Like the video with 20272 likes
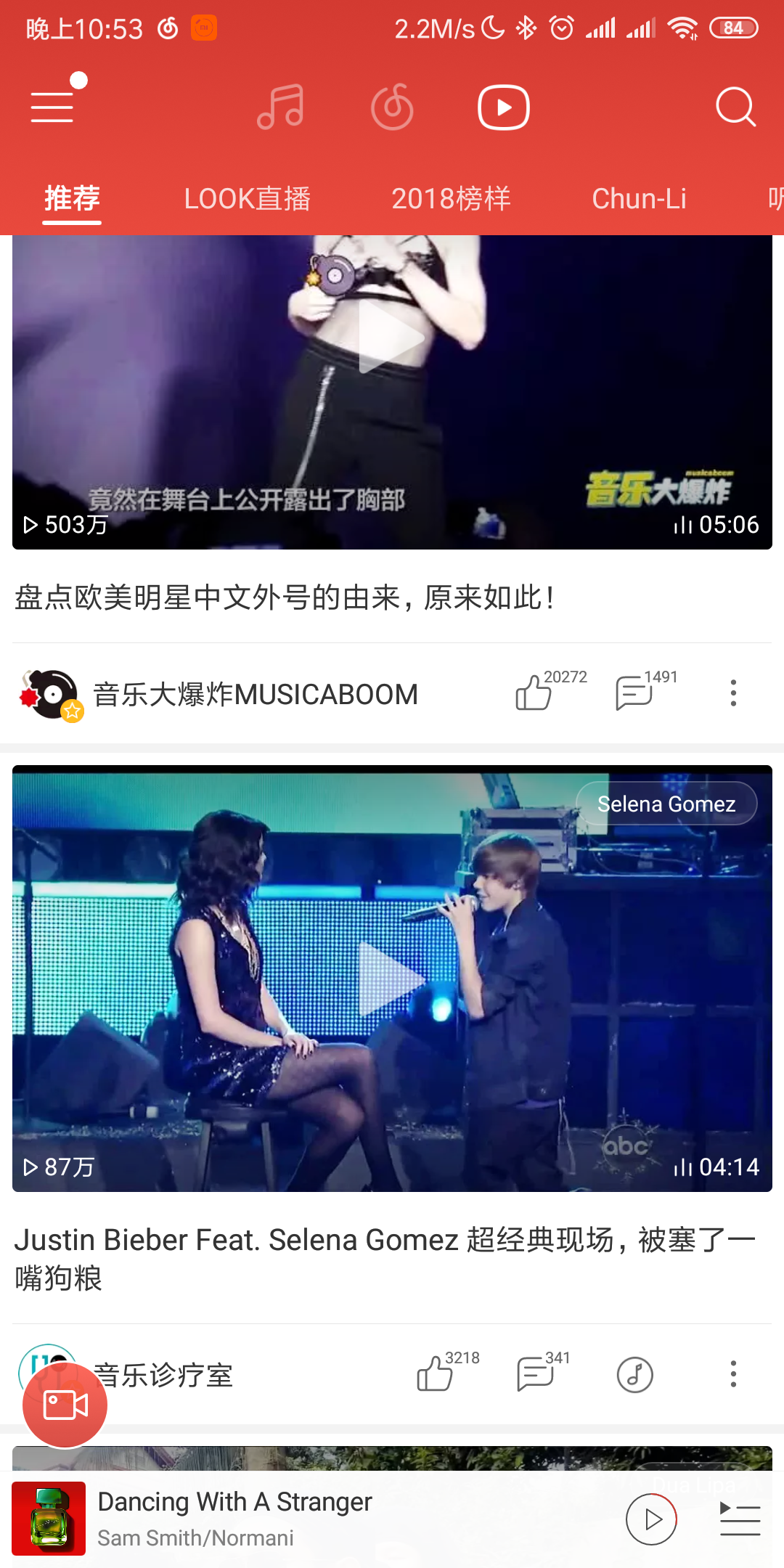784x1568 pixels. (x=534, y=693)
